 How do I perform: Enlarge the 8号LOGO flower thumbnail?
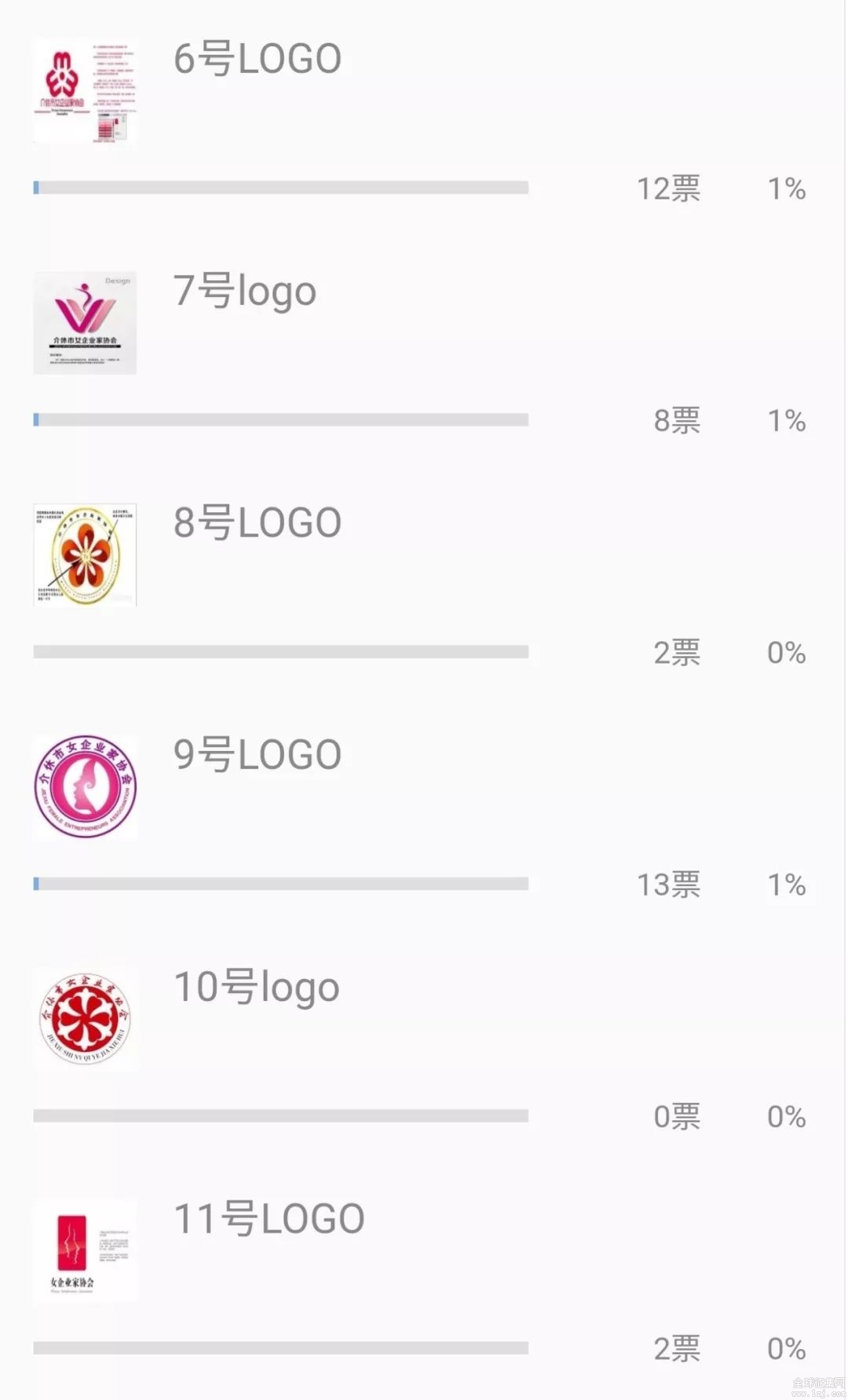pyautogui.click(x=85, y=555)
